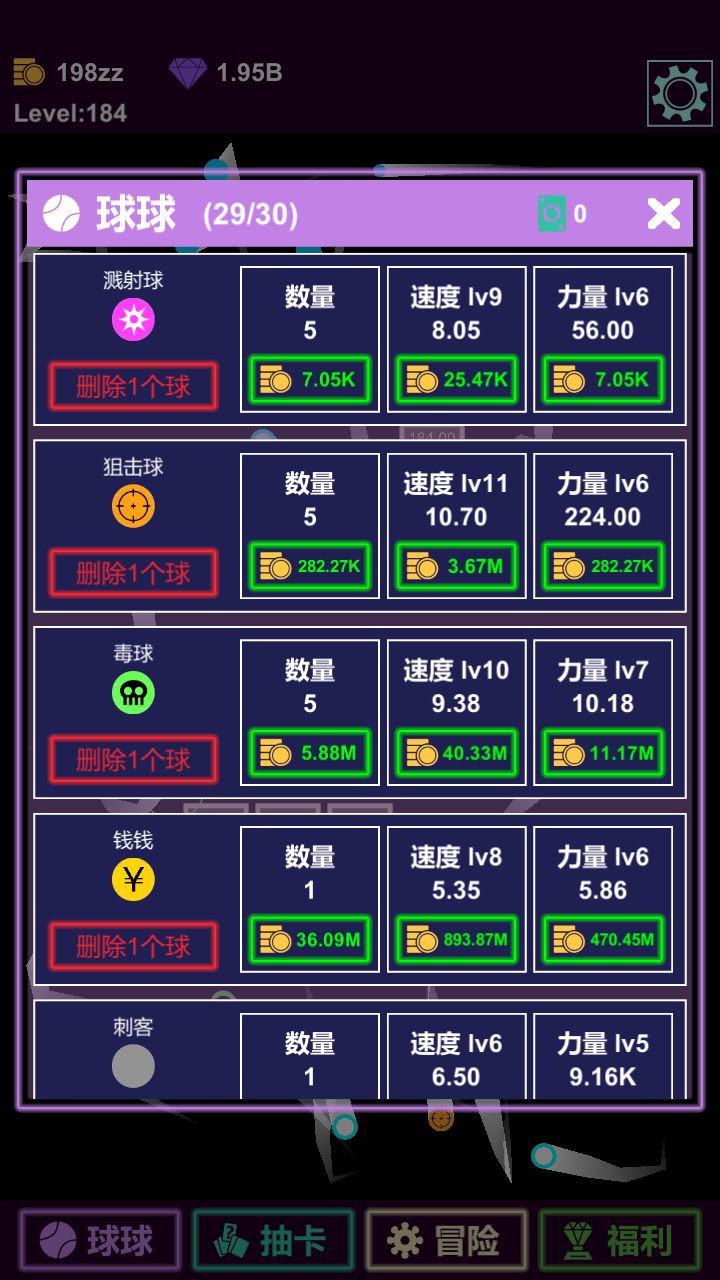This screenshot has width=720, height=1280.
Task: Upgrade 钱钱 speed for 893.87M
Action: pyautogui.click(x=456, y=940)
